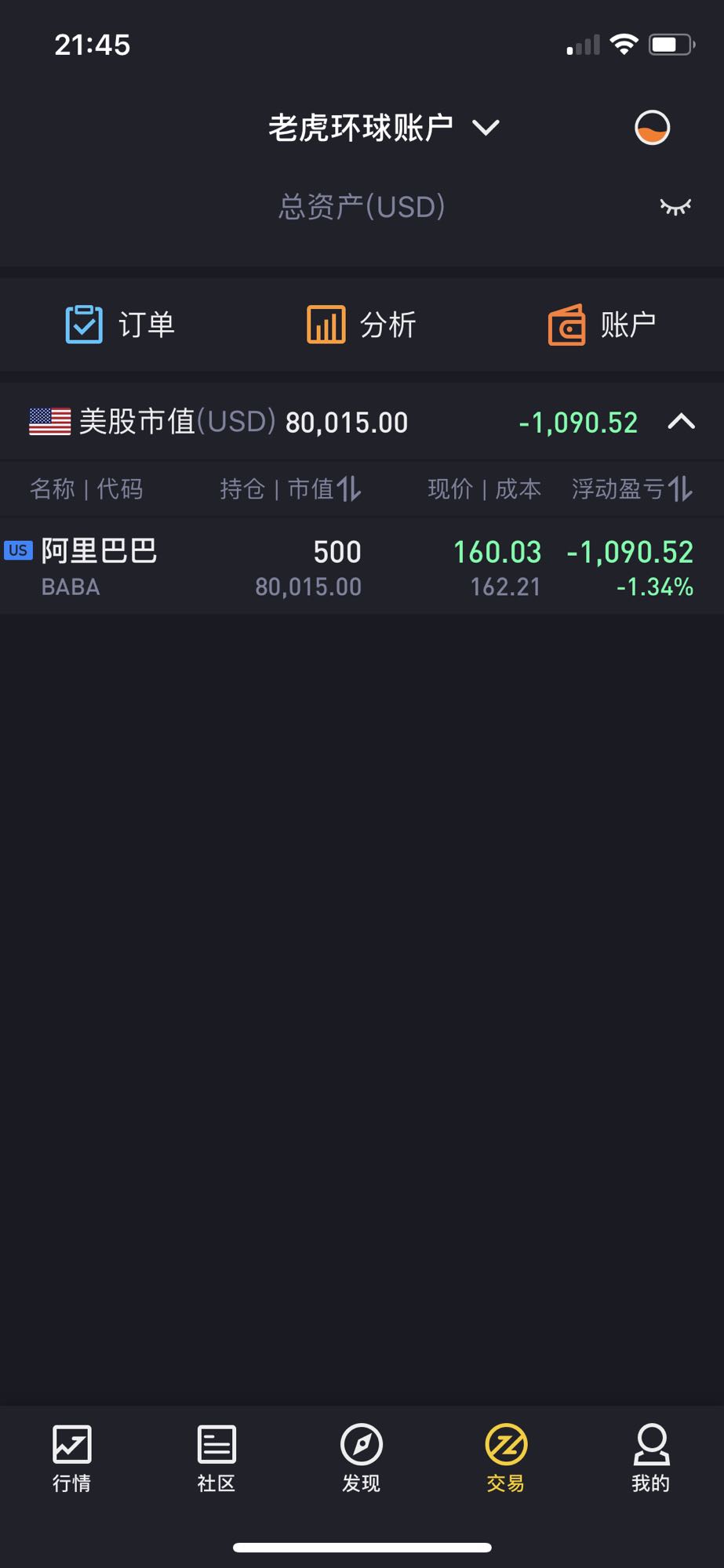
Task: Sort holdings by 浮动盈亏
Action: (x=631, y=489)
